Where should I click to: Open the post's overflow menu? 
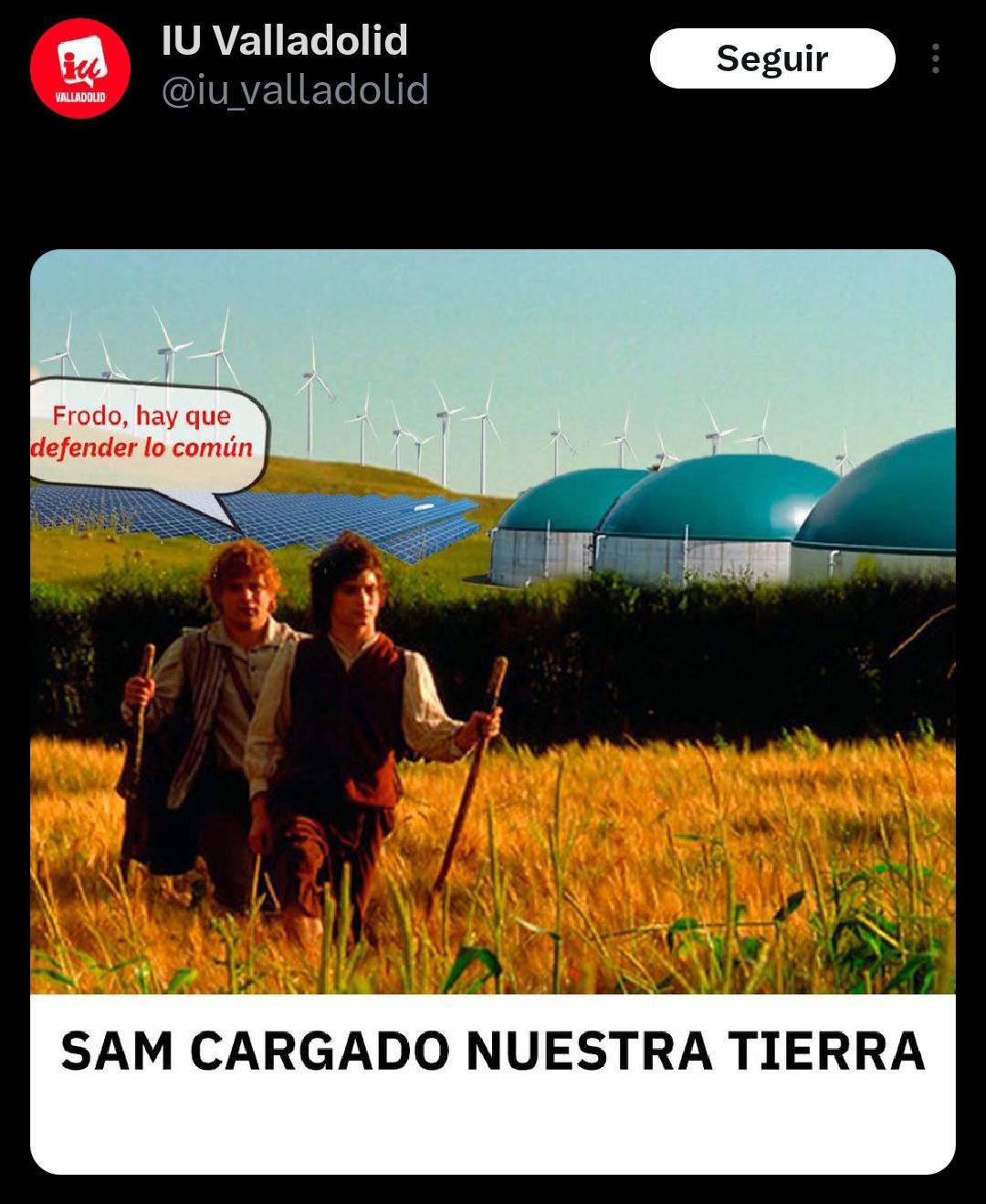(x=935, y=58)
